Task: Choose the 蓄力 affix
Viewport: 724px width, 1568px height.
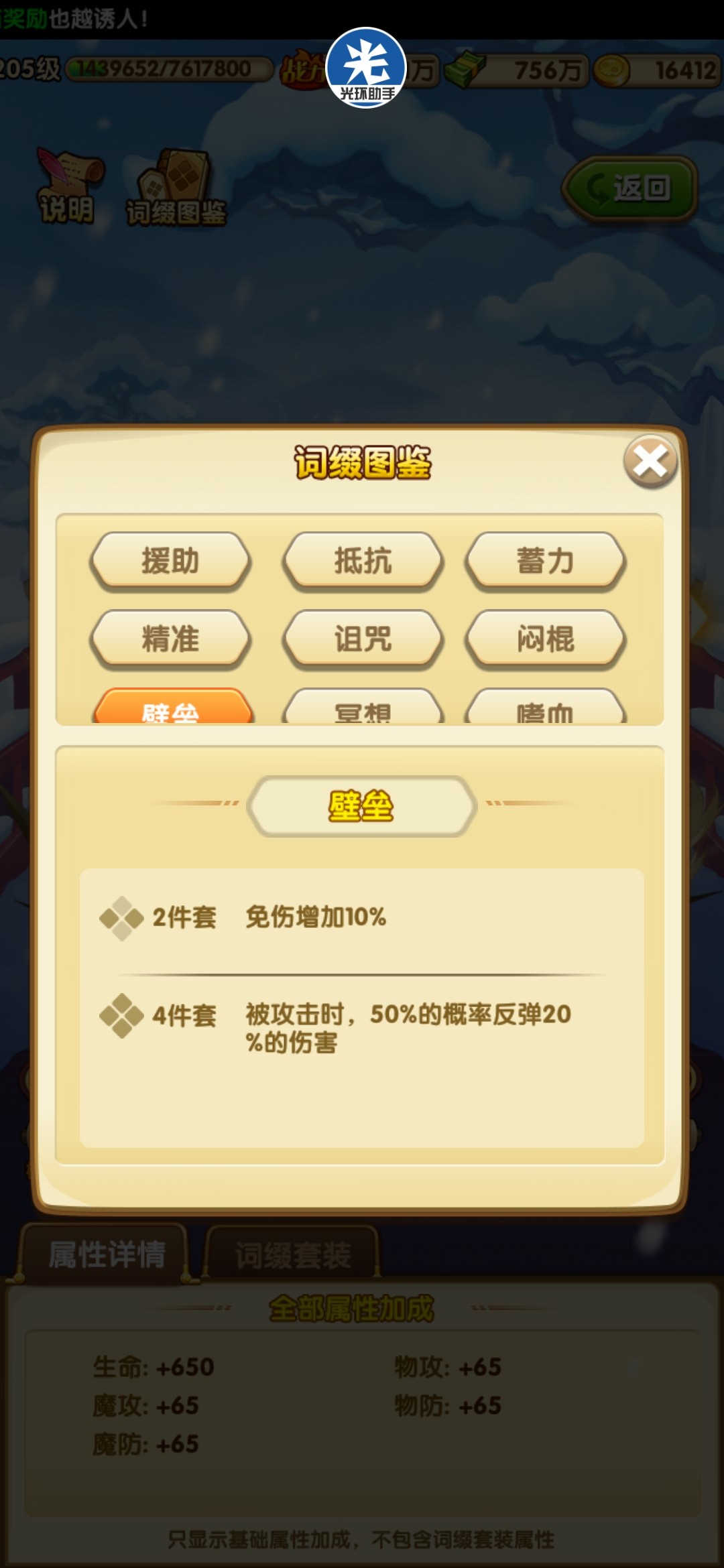Action: tap(545, 561)
